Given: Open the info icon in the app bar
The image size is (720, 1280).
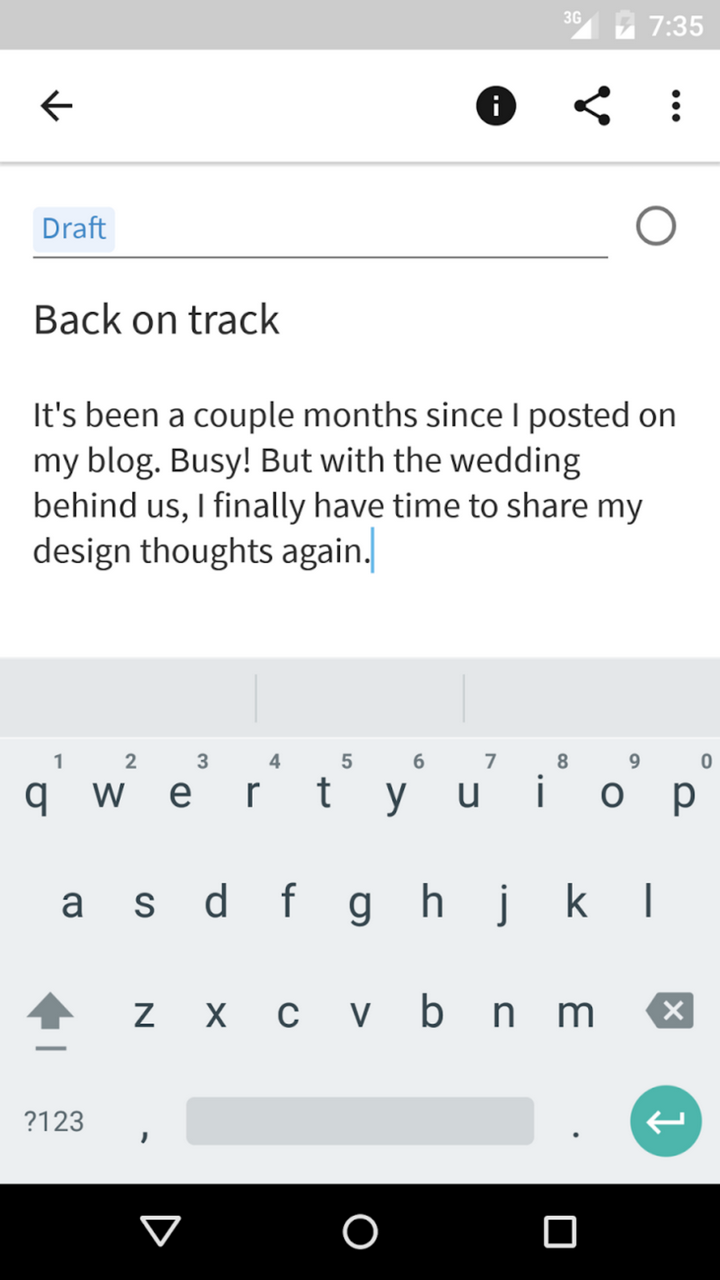Looking at the screenshot, I should pyautogui.click(x=496, y=106).
